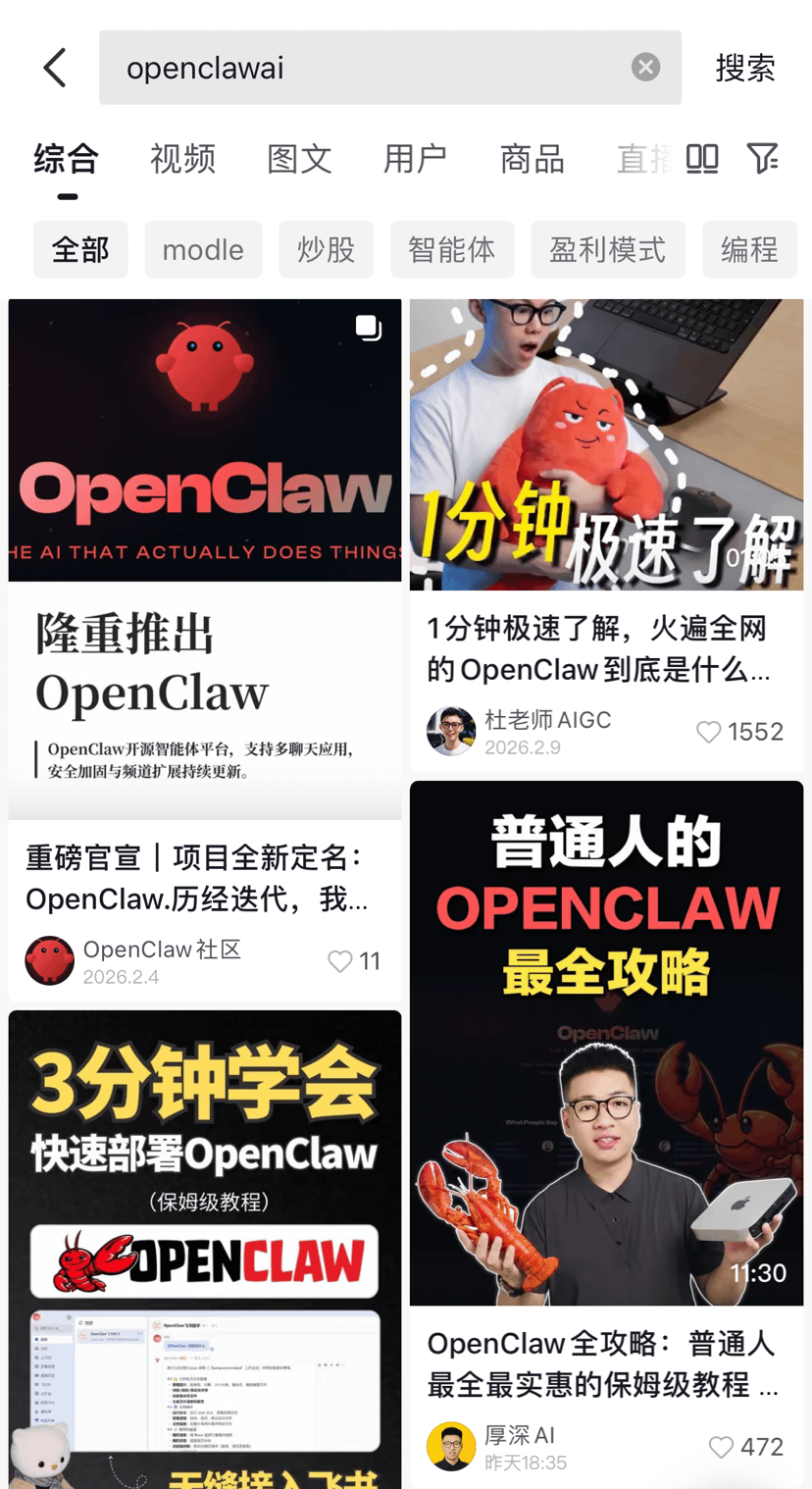This screenshot has width=812, height=1489.
Task: Open the 1分钟极速了解 video
Action: pos(606,444)
